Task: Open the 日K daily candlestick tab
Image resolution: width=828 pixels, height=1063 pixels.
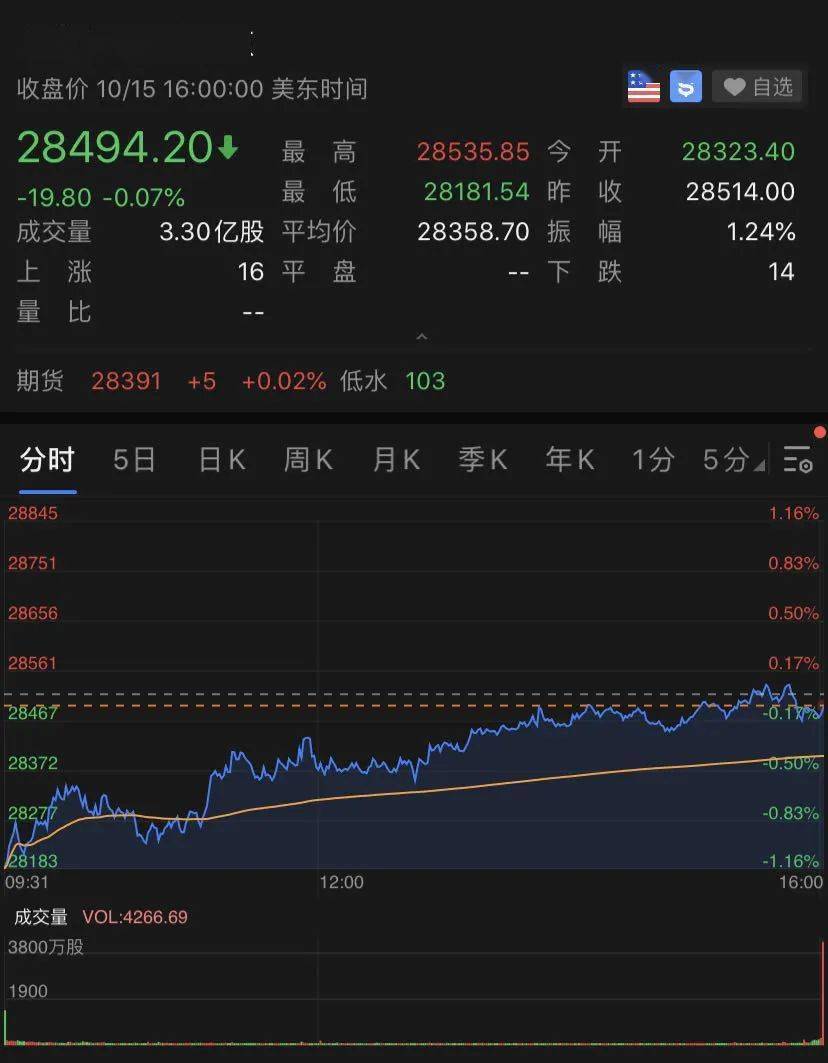Action: coord(221,459)
